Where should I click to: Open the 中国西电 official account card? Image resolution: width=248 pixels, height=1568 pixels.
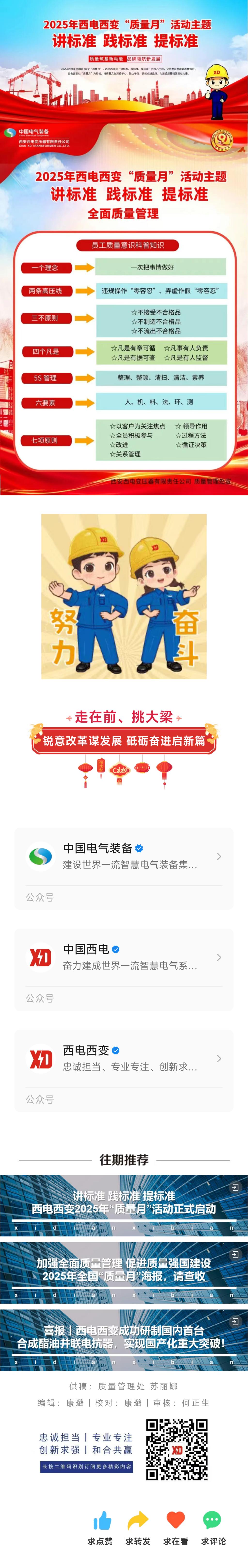(124, 957)
